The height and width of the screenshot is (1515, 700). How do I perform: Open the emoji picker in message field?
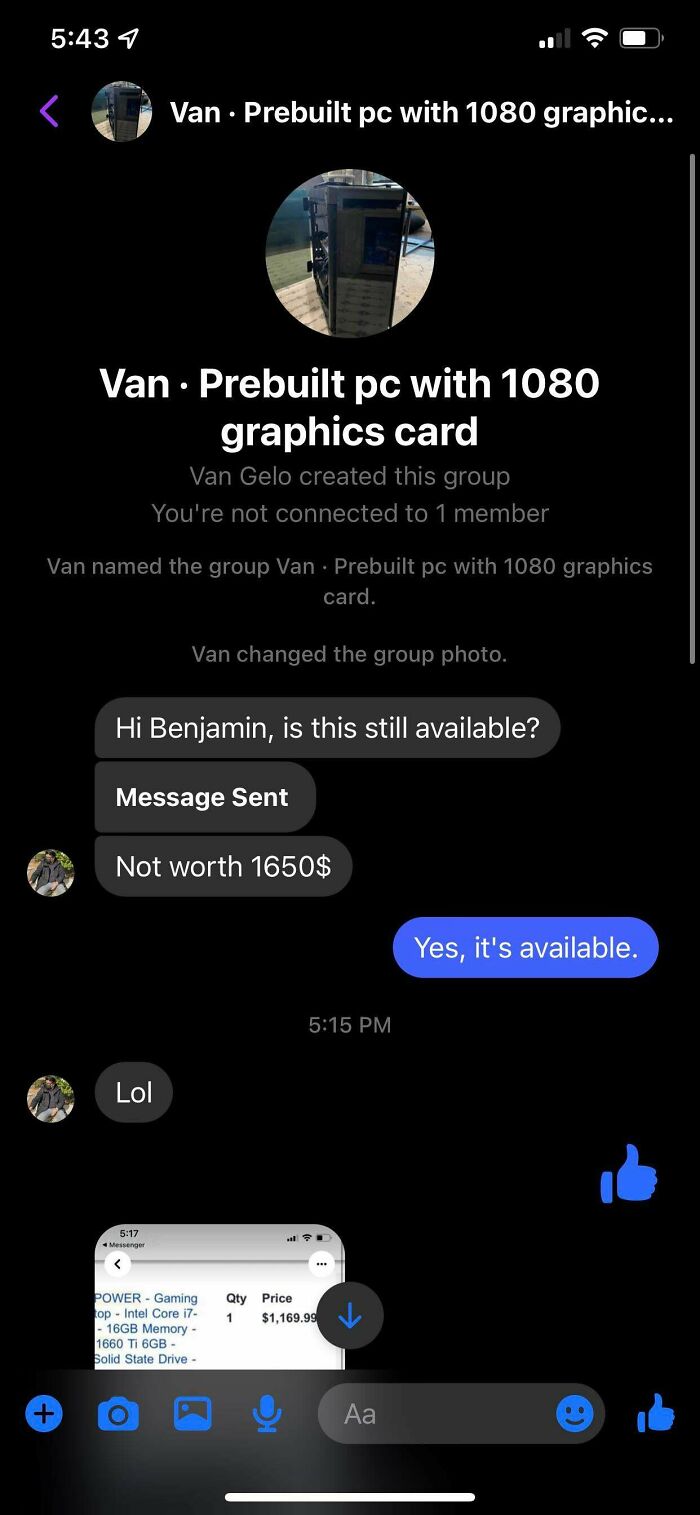pos(575,1413)
